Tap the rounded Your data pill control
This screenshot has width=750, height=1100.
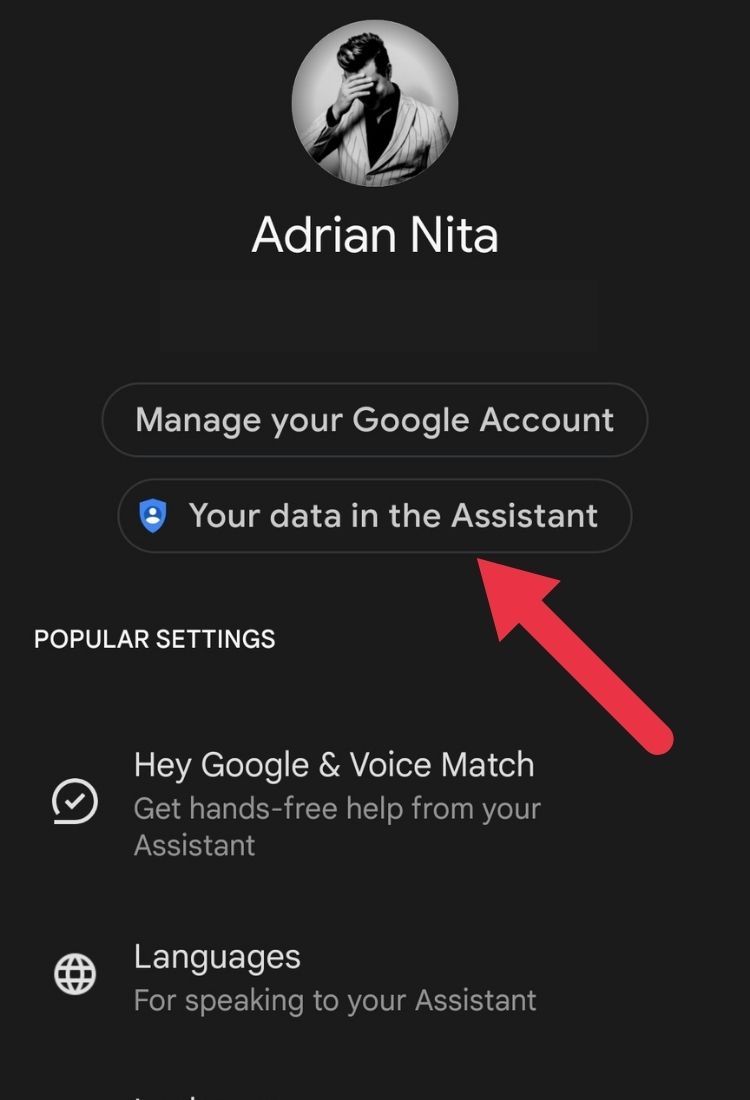tap(375, 516)
